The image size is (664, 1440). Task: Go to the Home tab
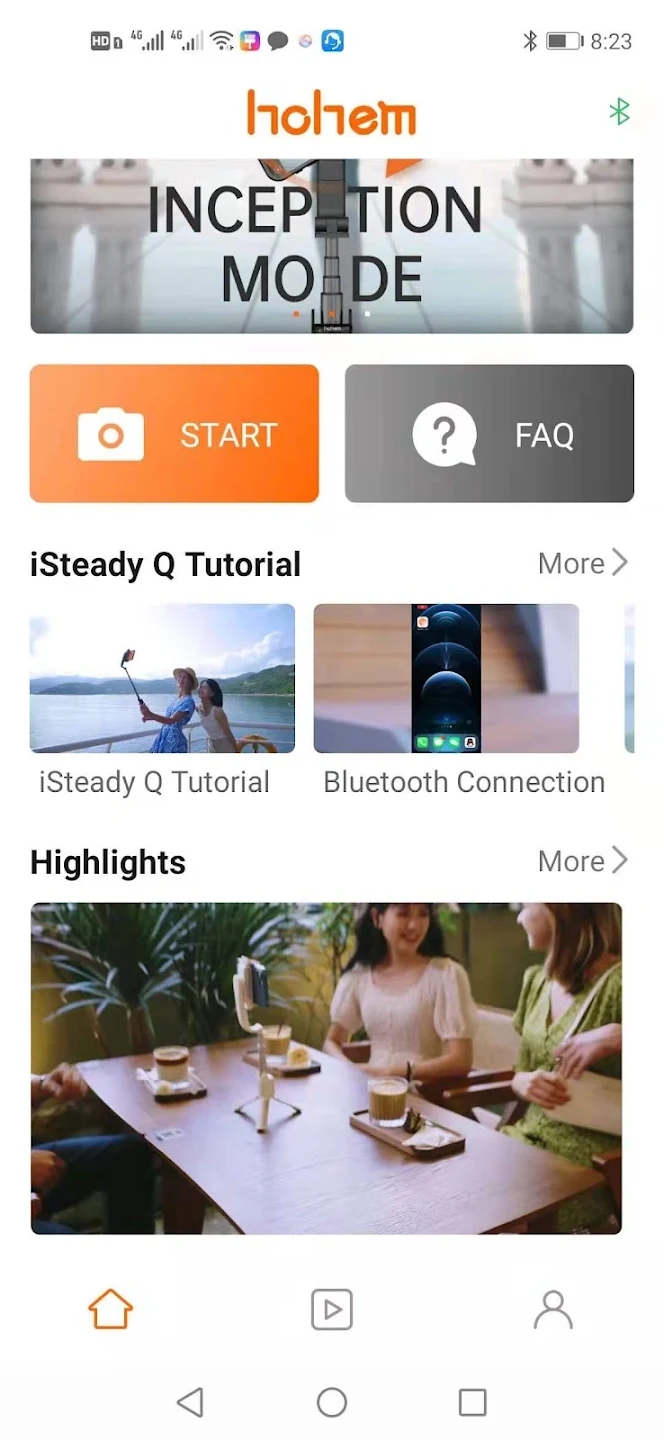[110, 1309]
